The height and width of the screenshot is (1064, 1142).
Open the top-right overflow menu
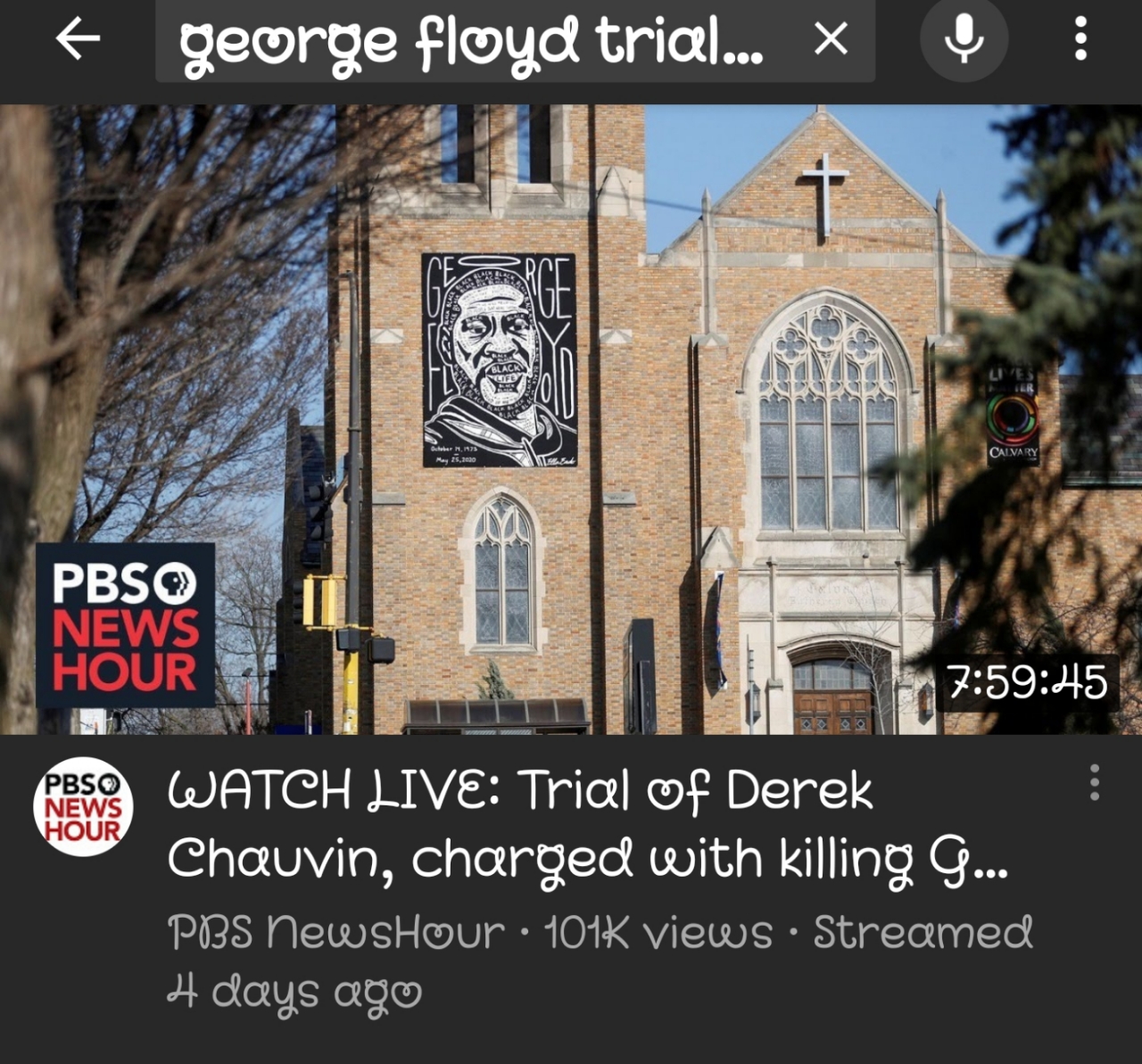tap(1080, 39)
